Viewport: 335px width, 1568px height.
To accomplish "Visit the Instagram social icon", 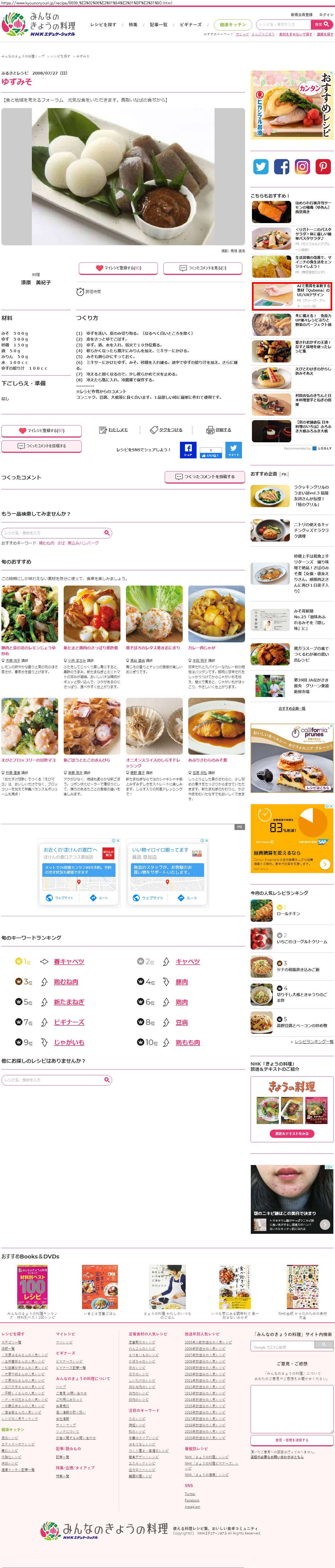I will (x=302, y=166).
